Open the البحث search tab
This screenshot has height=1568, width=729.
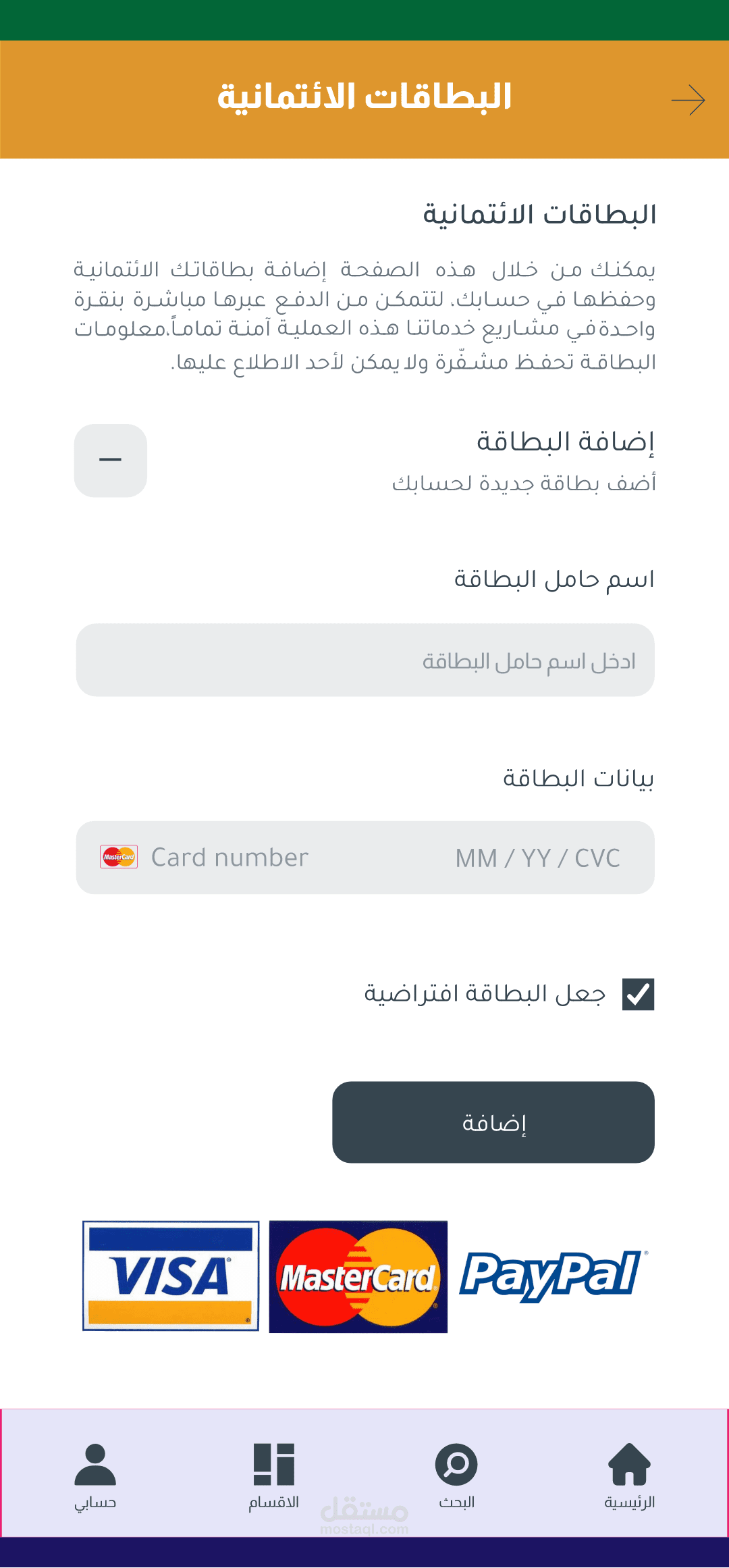(x=456, y=1476)
